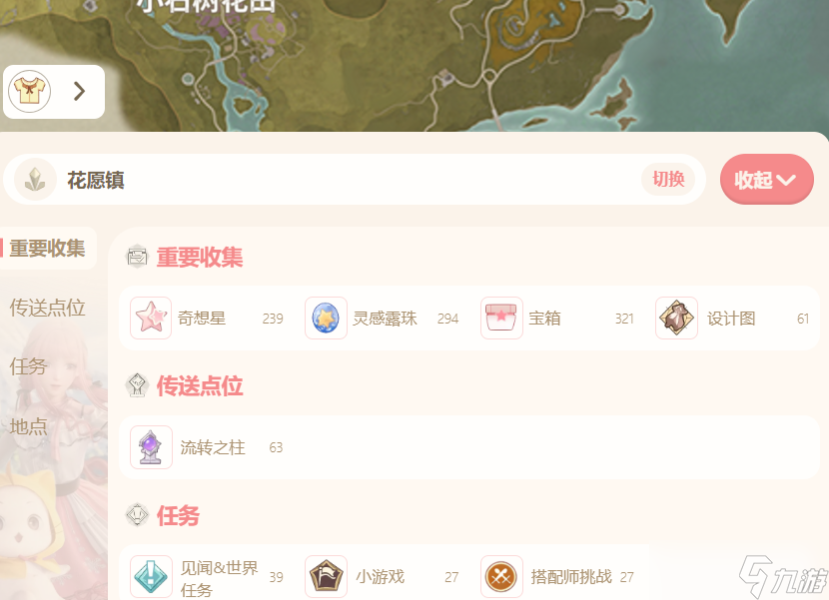Select 见闻&世界任务 item
This screenshot has height=600, width=829.
click(x=205, y=577)
